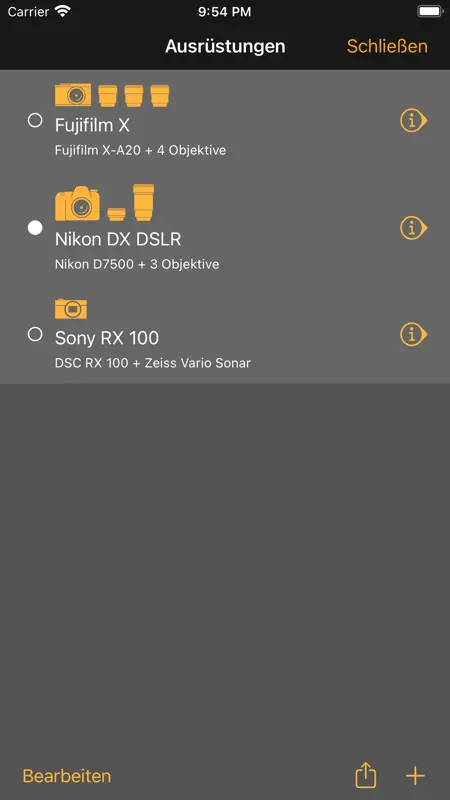Add a new equipment set
The height and width of the screenshot is (800, 450).
point(415,776)
